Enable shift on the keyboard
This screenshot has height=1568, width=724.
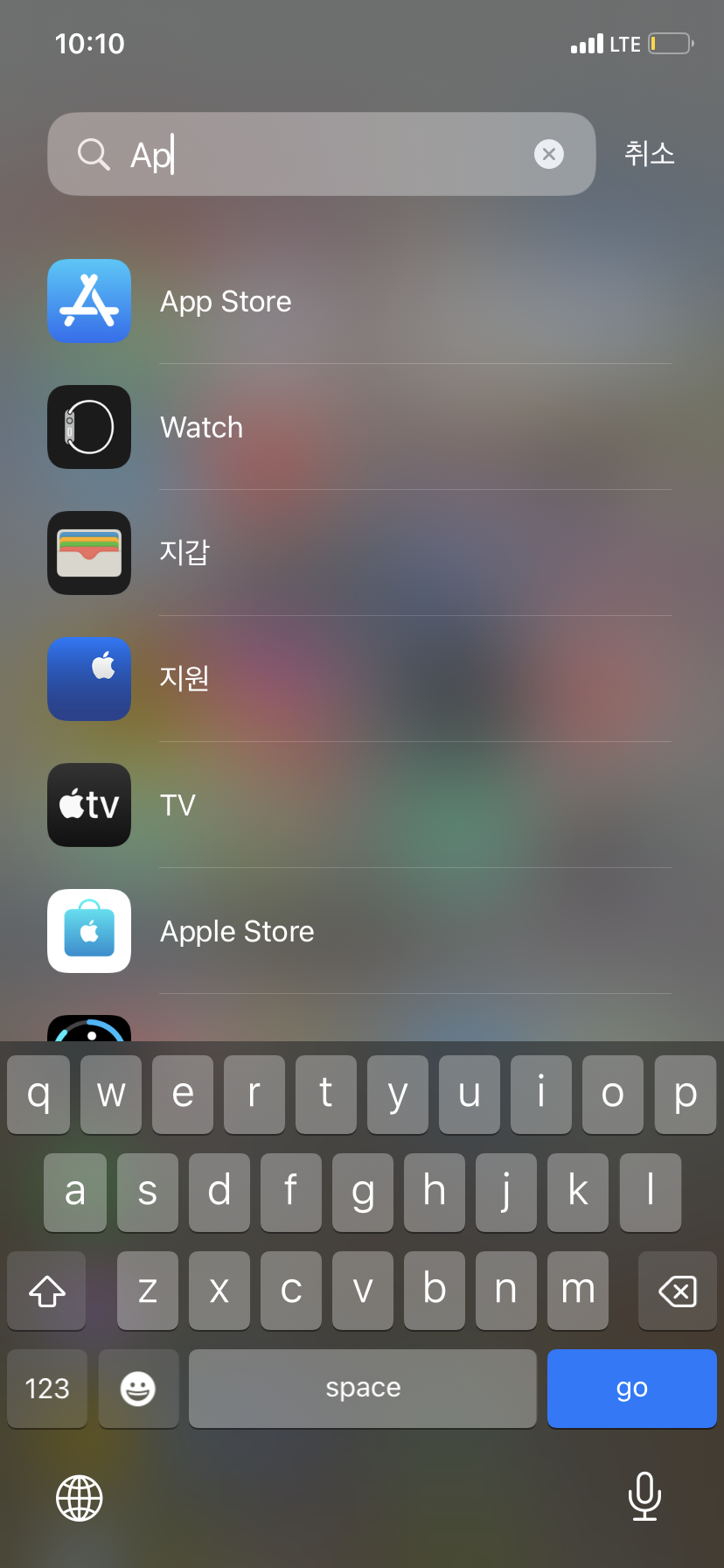47,1291
